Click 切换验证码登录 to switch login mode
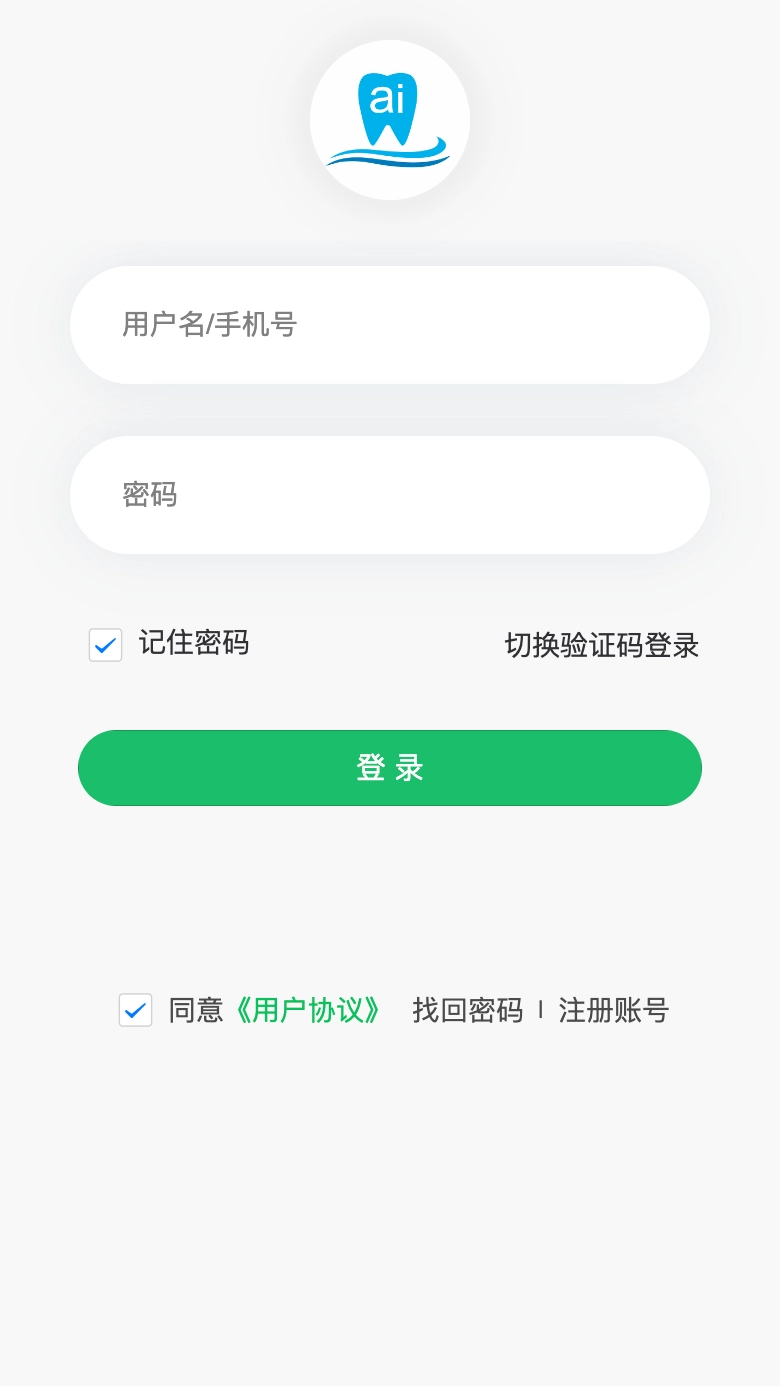This screenshot has height=1386, width=780. click(602, 645)
